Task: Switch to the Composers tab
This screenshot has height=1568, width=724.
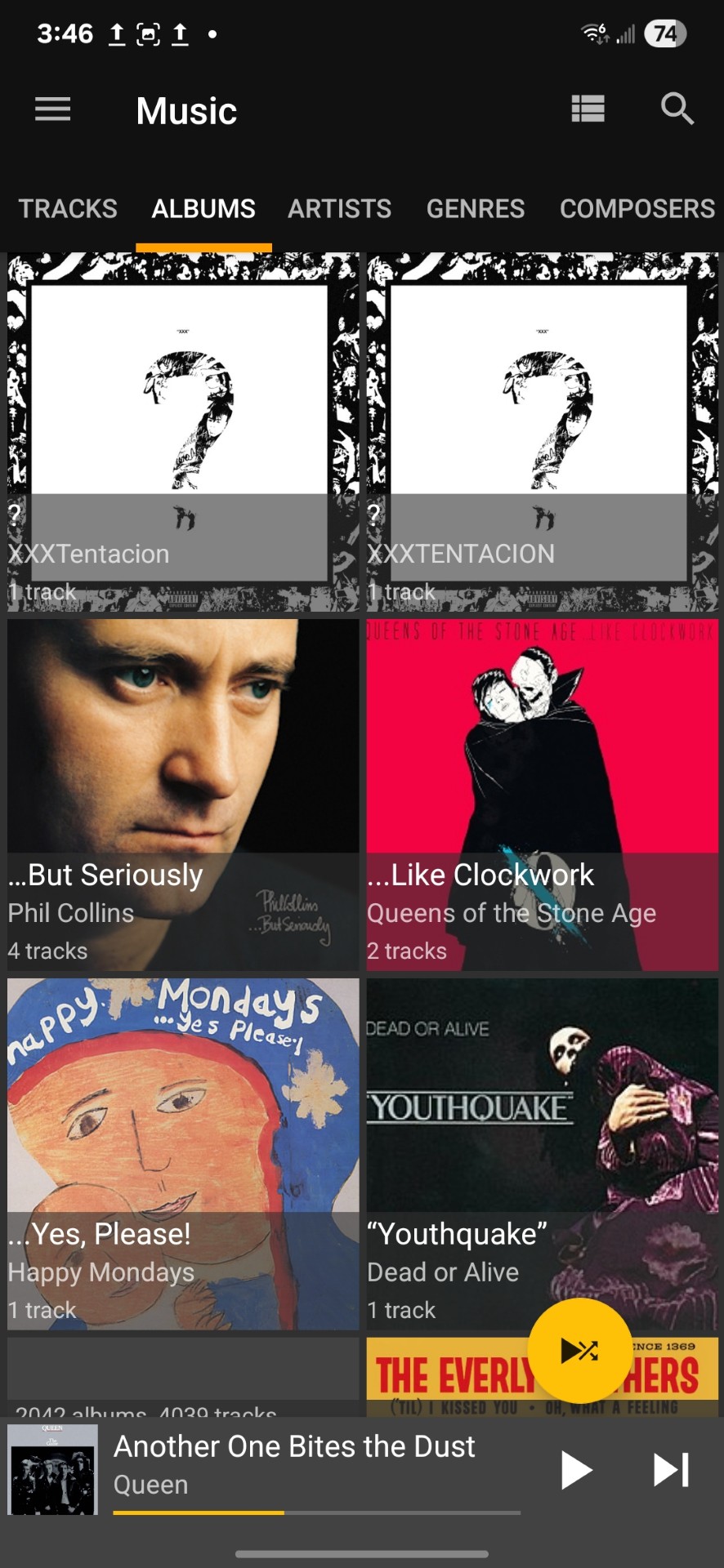Action: [x=637, y=209]
